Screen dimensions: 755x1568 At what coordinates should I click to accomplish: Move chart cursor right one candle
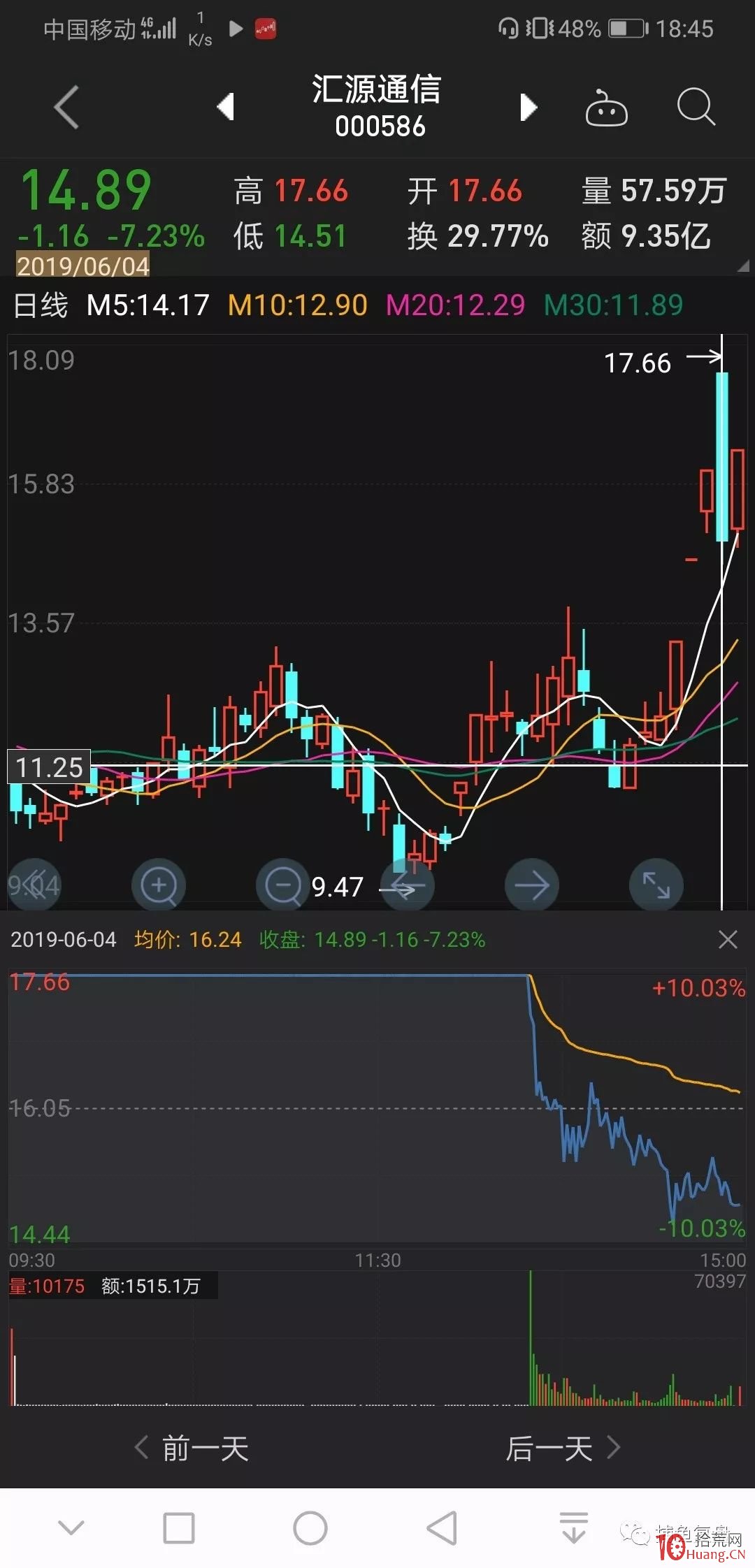tap(531, 885)
